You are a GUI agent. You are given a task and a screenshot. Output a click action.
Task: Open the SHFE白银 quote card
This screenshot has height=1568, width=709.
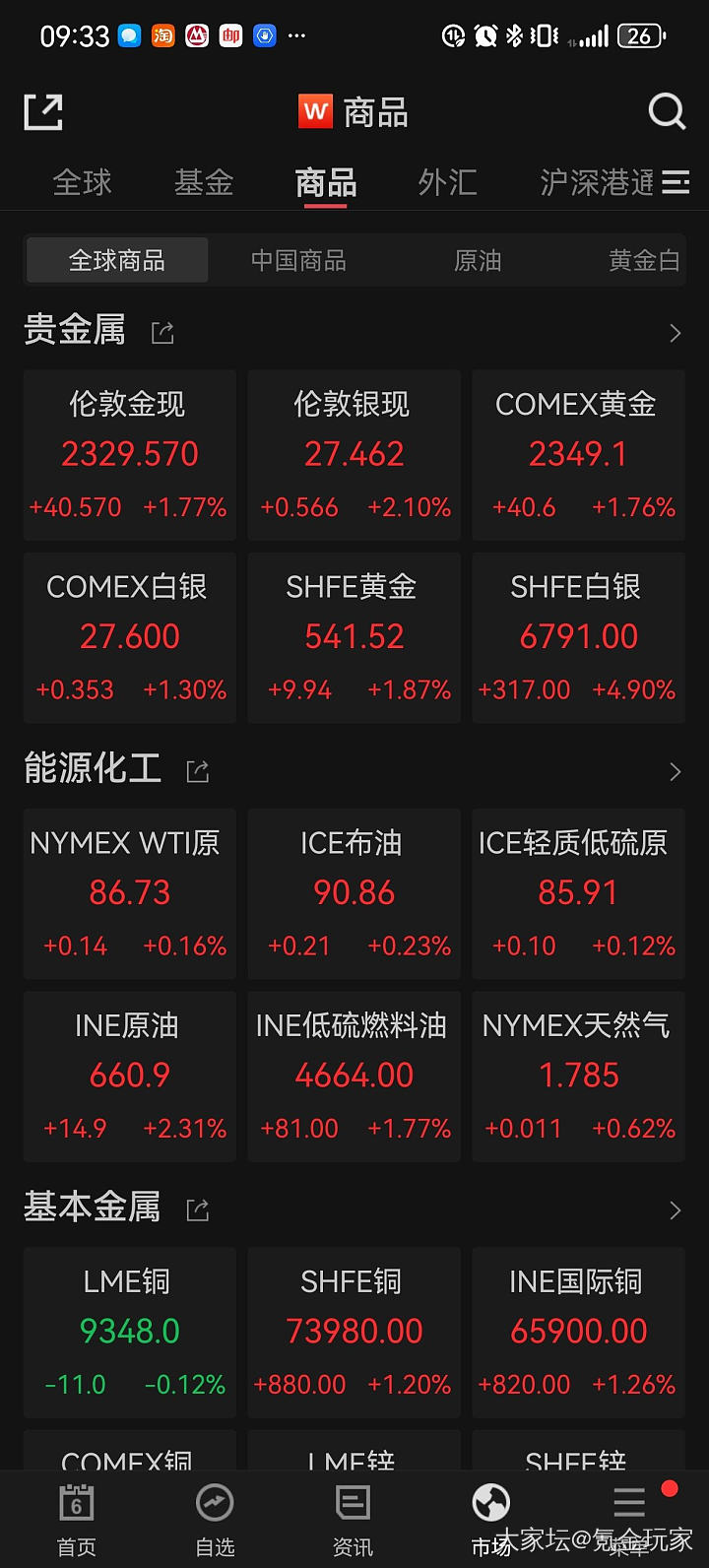578,637
